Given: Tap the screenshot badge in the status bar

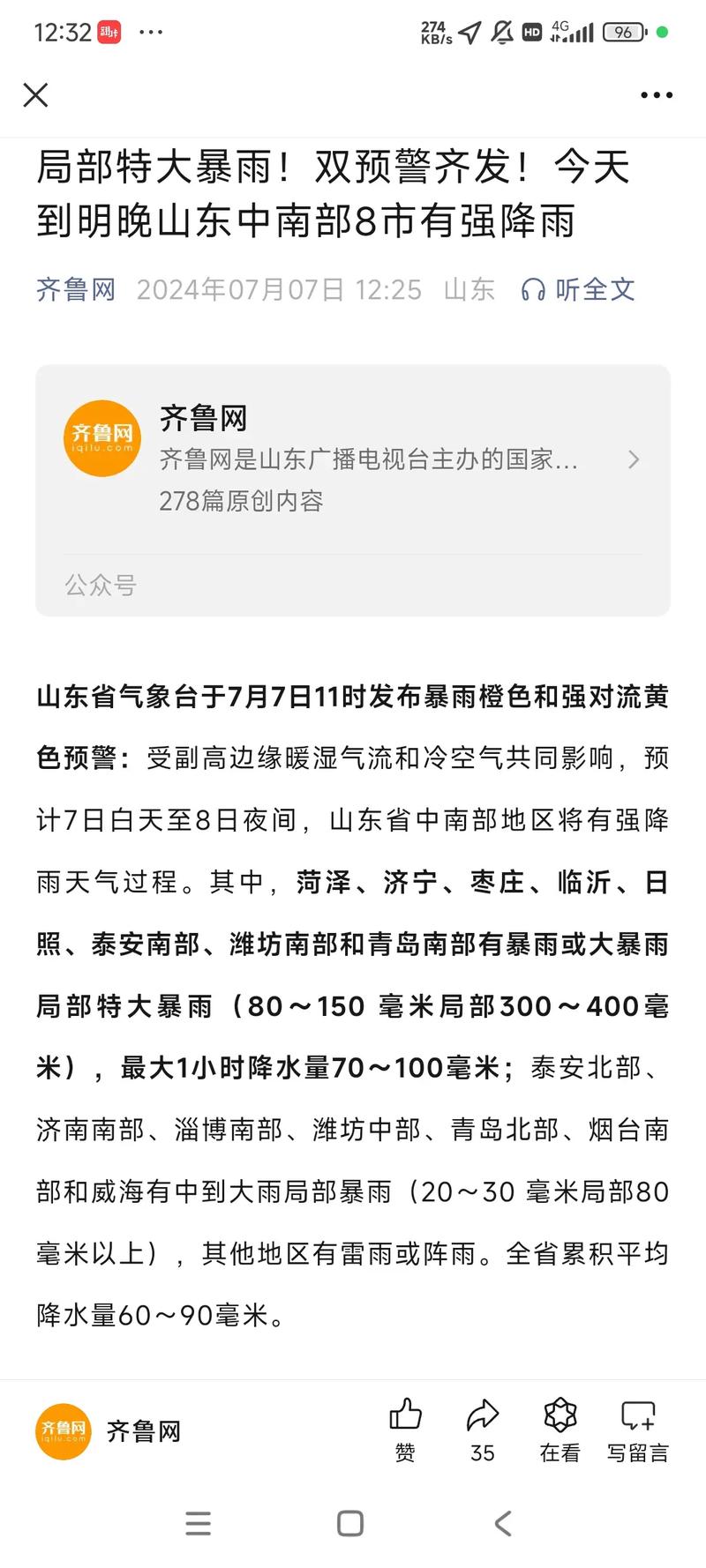Looking at the screenshot, I should point(109,29).
